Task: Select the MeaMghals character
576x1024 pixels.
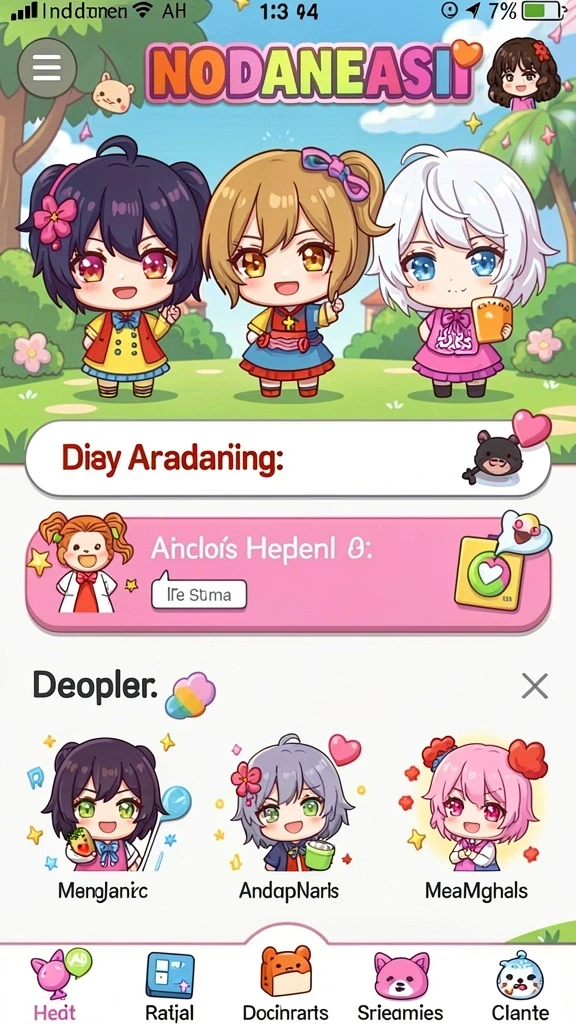Action: pyautogui.click(x=476, y=817)
